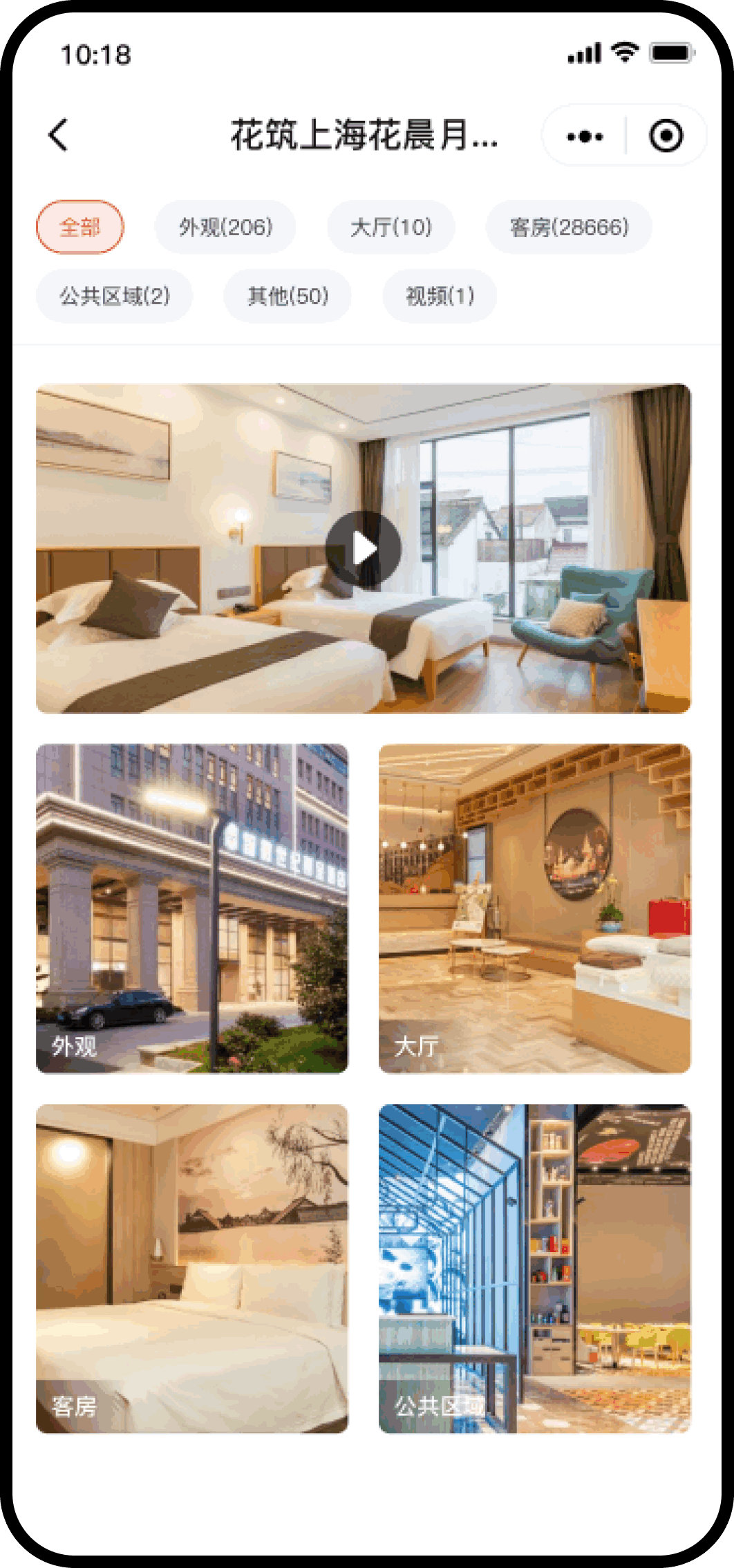Image resolution: width=734 pixels, height=1568 pixels.
Task: Show 客房(28666) photos
Action: [569, 227]
